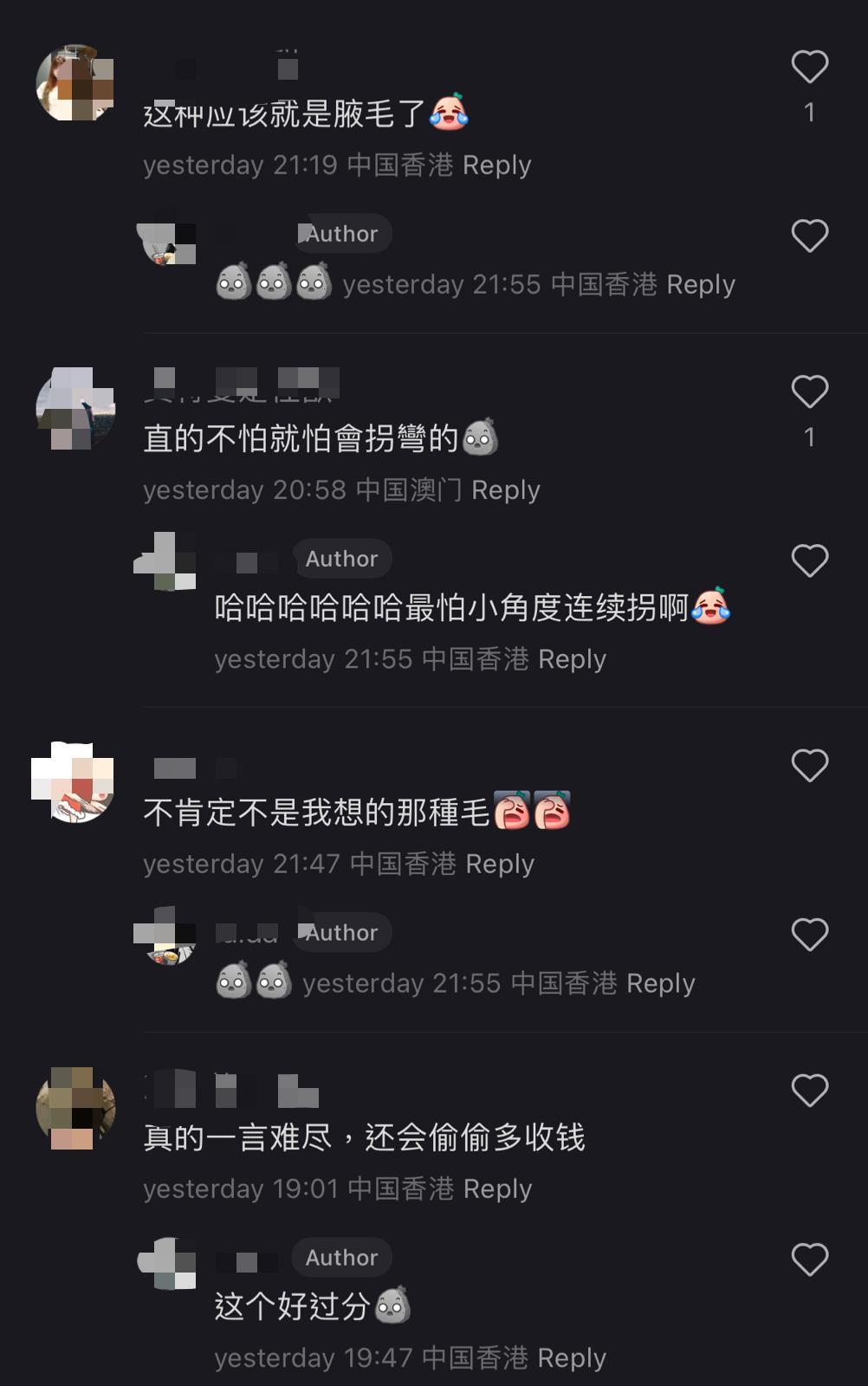Open avatar of the '直的不怕就怕會拐彎的' commenter
Screen dimensions: 868x1386
[75, 409]
